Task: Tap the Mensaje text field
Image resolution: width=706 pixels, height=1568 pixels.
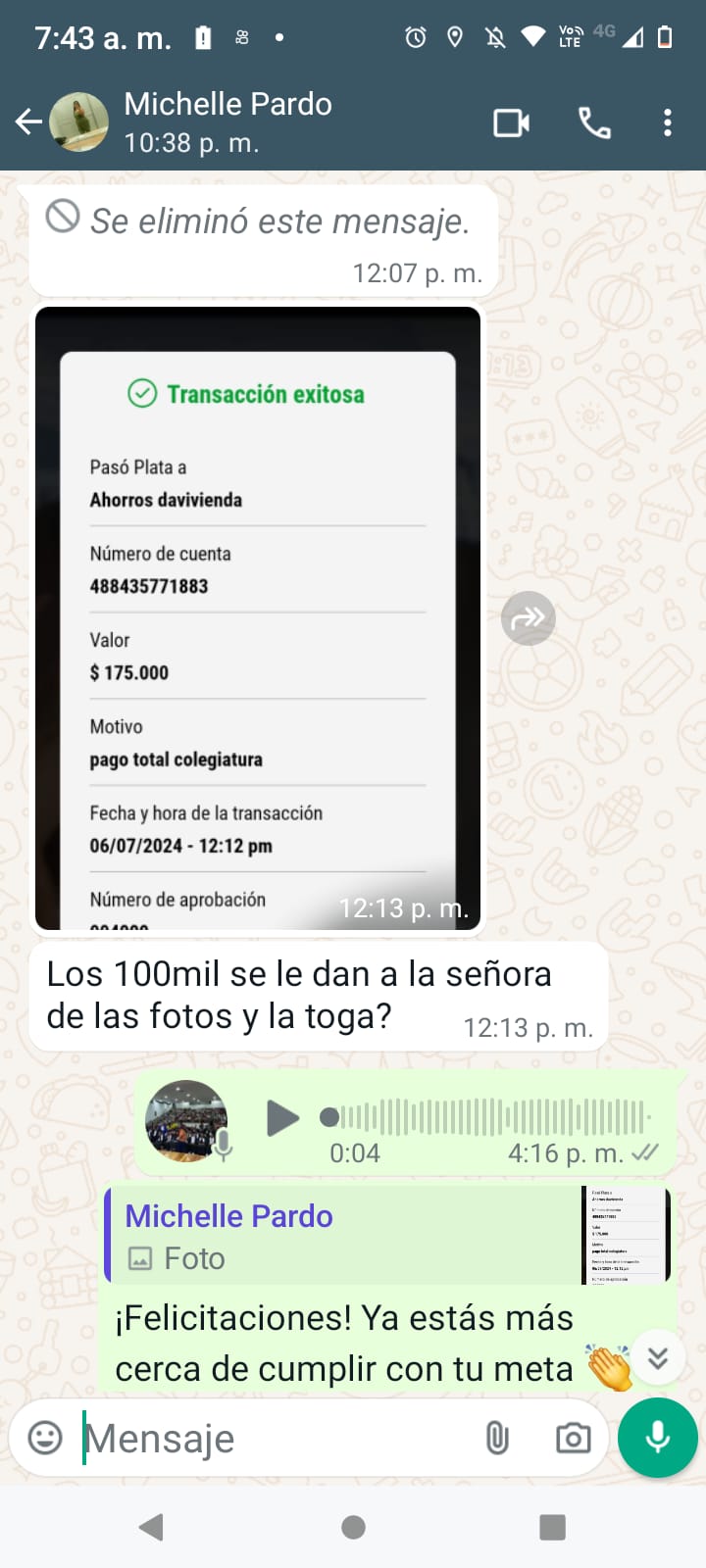Action: pyautogui.click(x=275, y=1439)
